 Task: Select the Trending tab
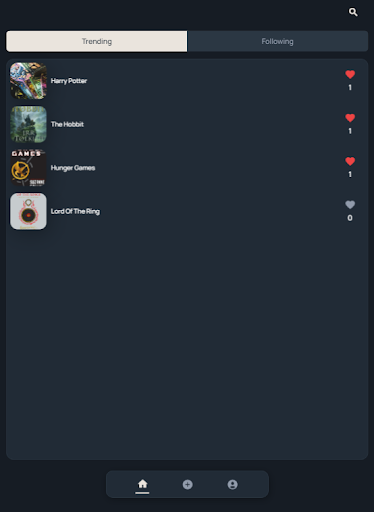tap(97, 41)
